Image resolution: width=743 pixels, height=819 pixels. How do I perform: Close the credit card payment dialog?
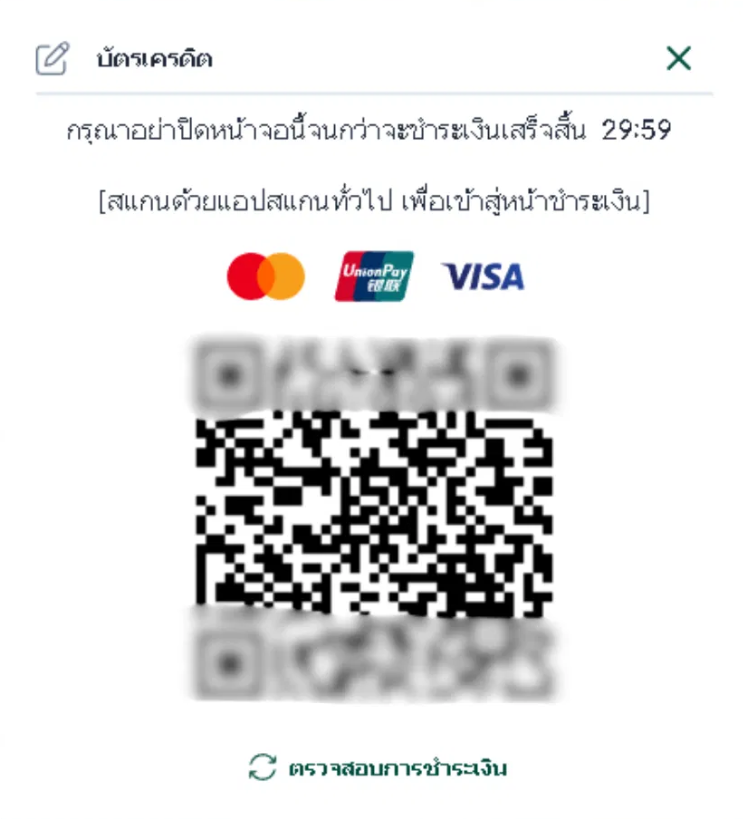pos(678,59)
